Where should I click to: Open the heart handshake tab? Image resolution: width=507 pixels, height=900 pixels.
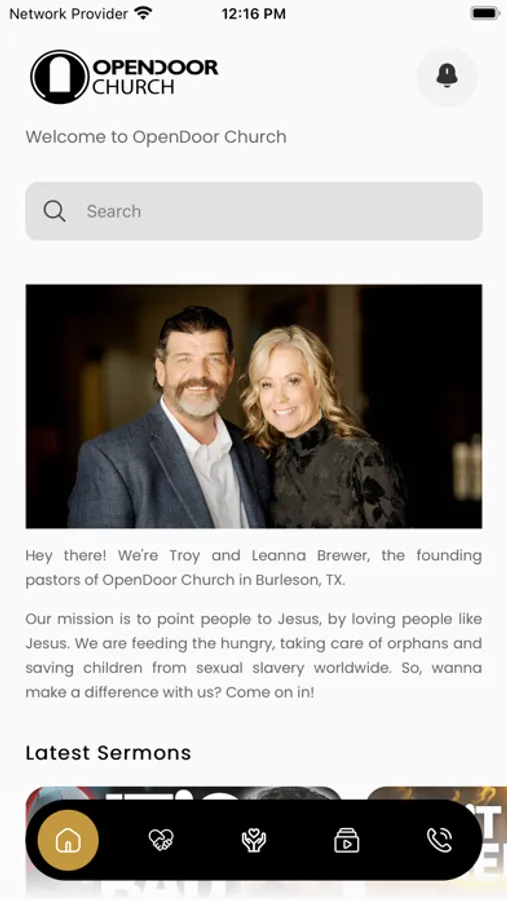(161, 840)
